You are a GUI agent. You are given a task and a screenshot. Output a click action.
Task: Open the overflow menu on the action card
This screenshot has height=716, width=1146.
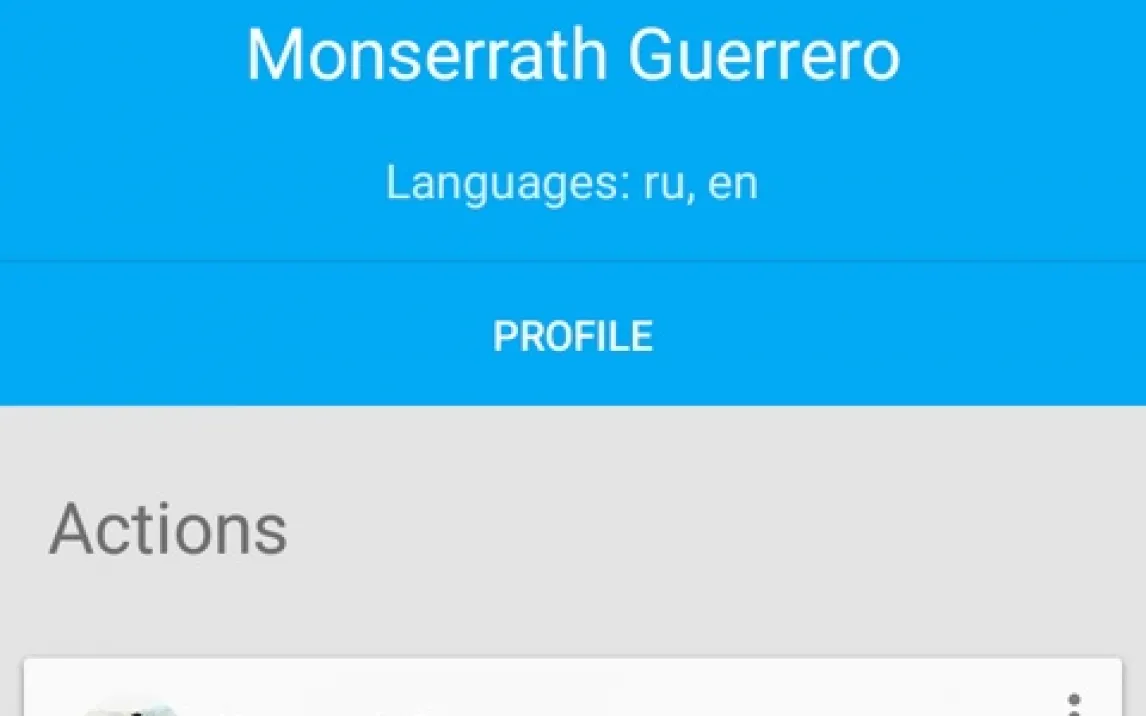(x=1074, y=704)
